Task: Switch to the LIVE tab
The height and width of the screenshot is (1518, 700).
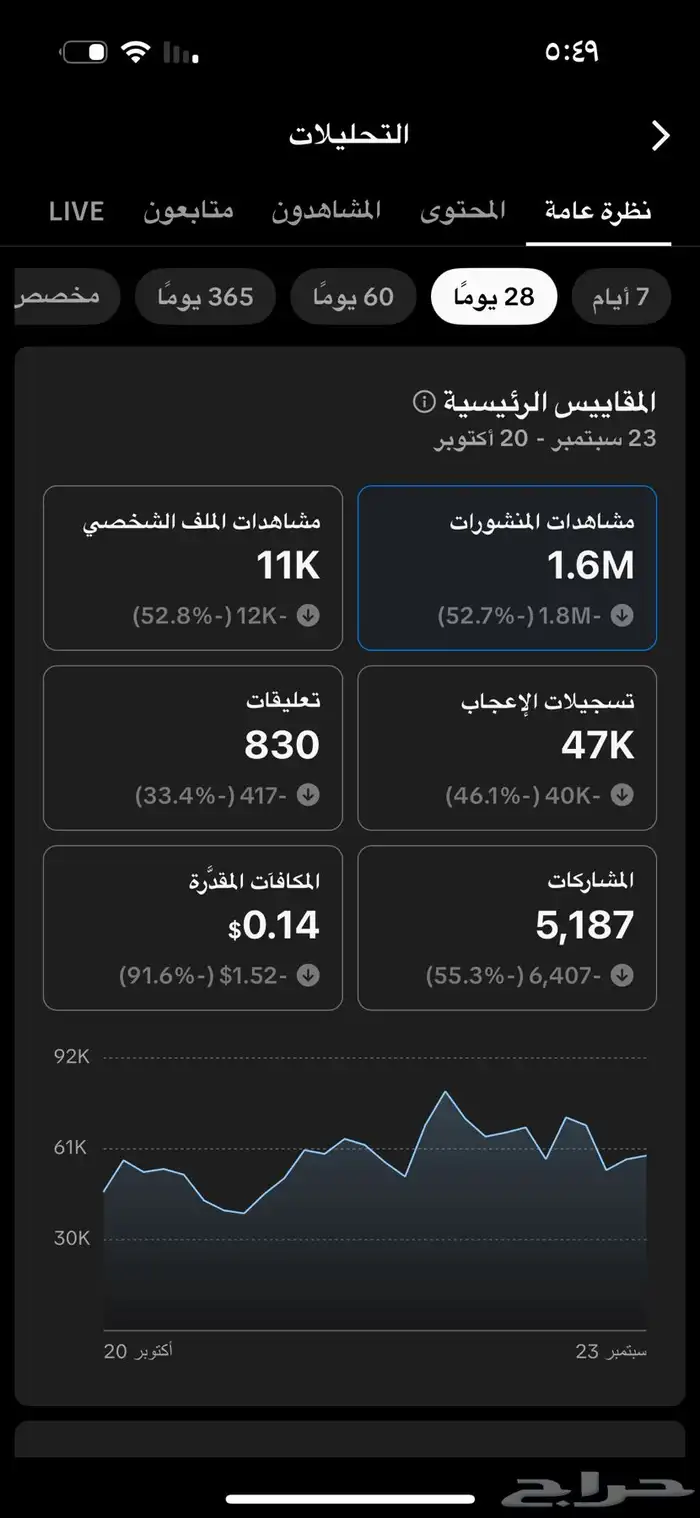Action: pyautogui.click(x=76, y=211)
